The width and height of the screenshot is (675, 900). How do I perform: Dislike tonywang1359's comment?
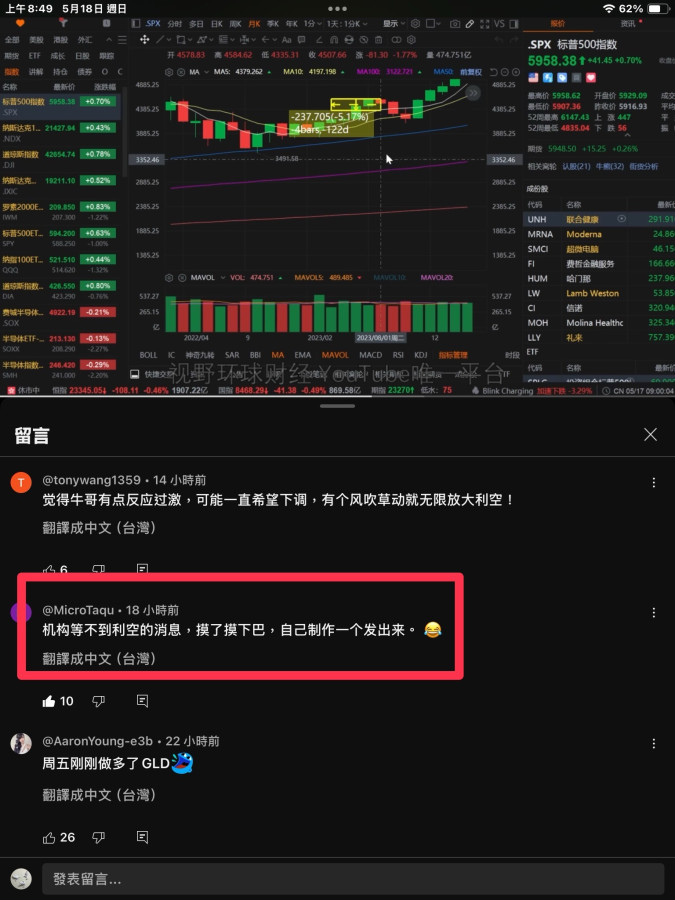coord(98,570)
